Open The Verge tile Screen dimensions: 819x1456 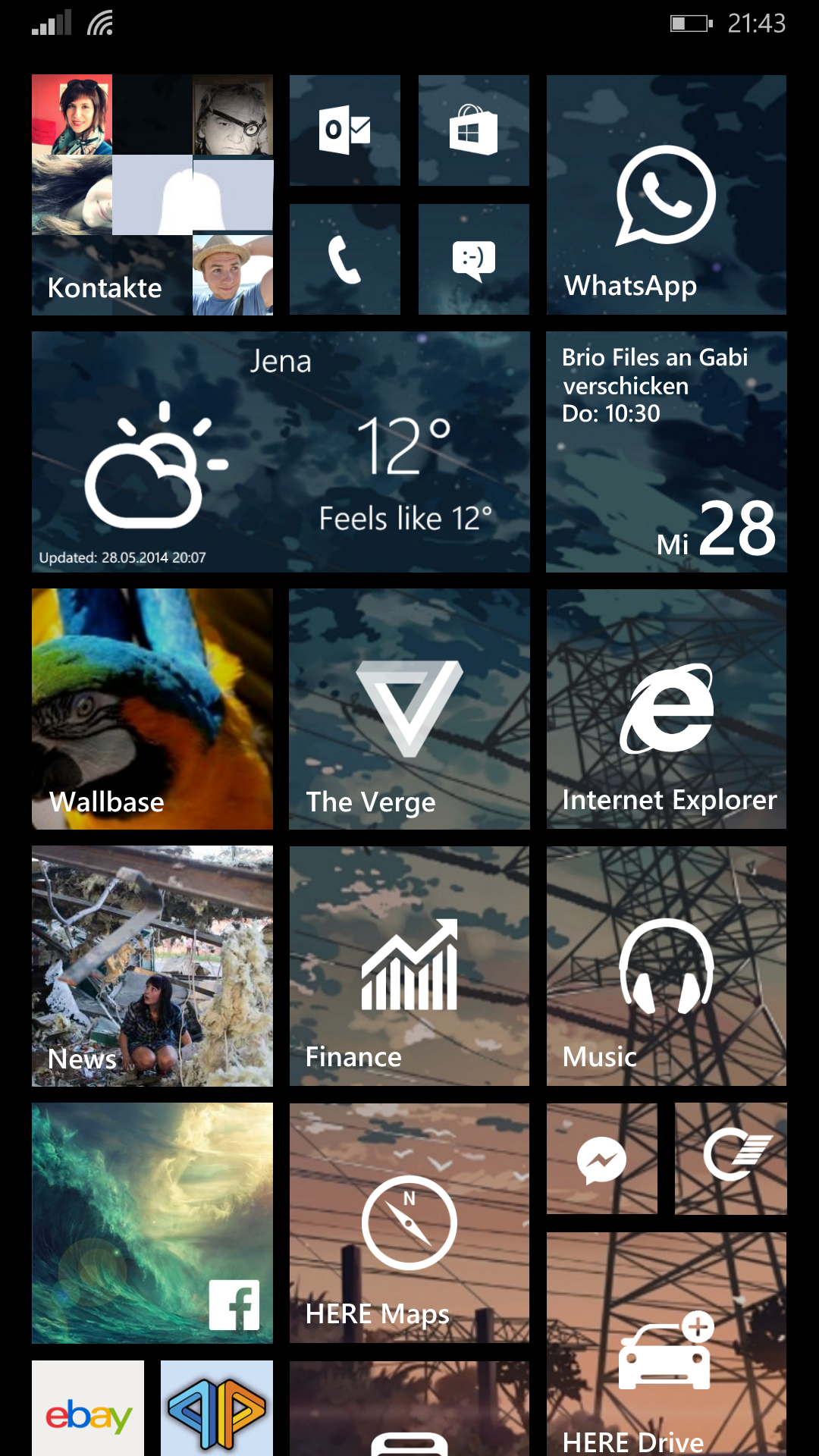(x=409, y=708)
